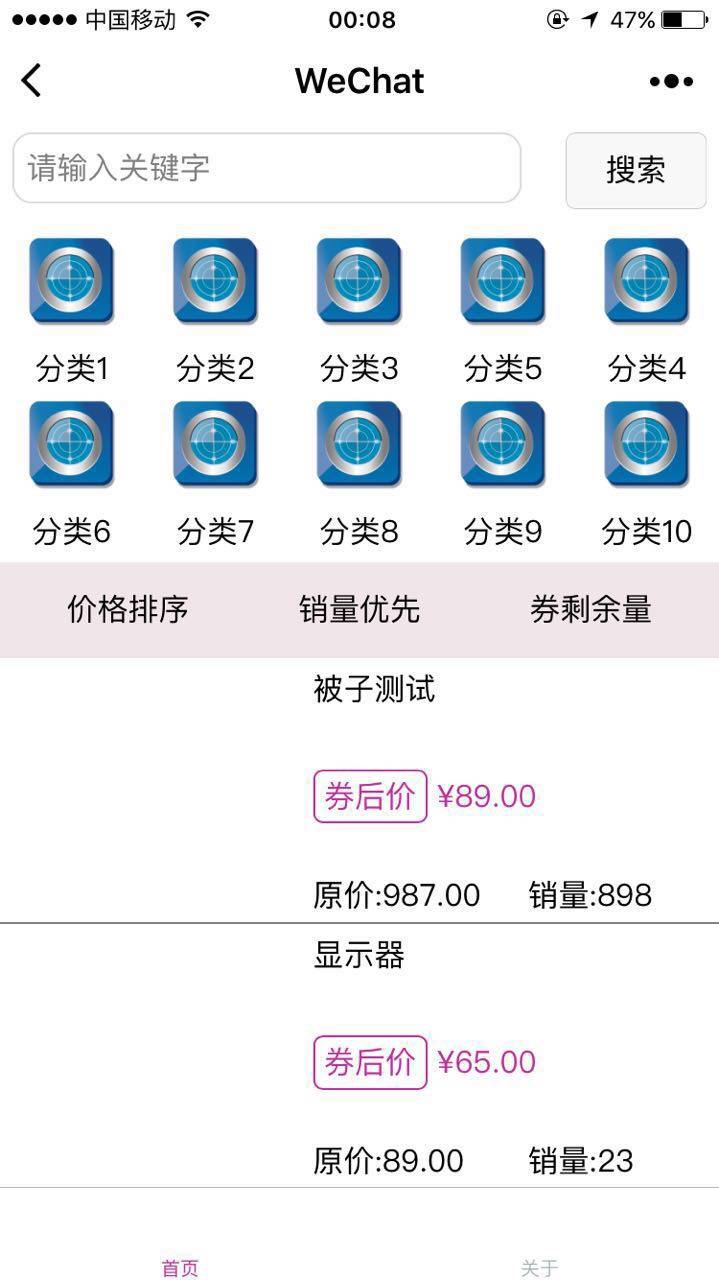Open the three-dot overflow menu
Screen dimensions: 719x1280
tap(671, 81)
